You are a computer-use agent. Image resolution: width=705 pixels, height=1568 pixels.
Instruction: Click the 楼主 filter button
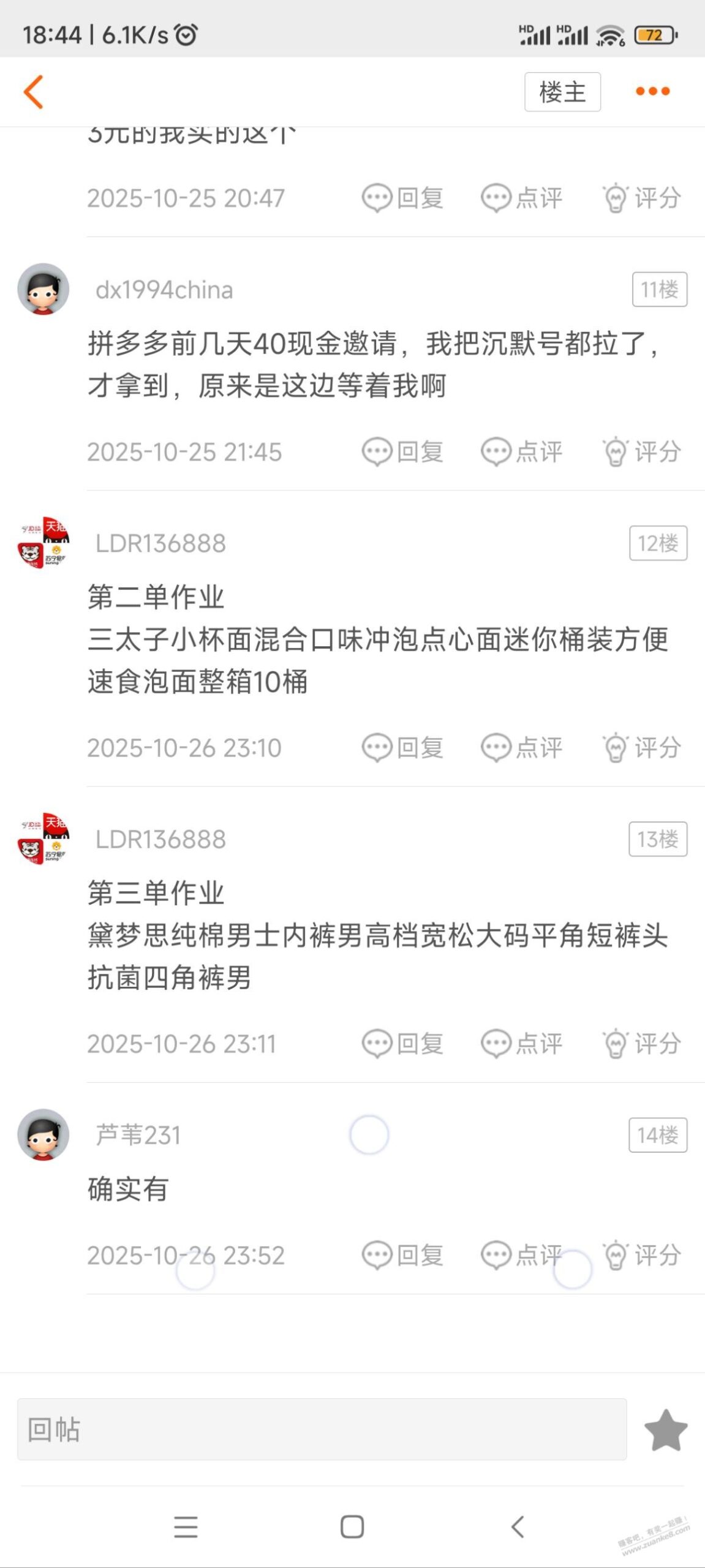[x=561, y=91]
